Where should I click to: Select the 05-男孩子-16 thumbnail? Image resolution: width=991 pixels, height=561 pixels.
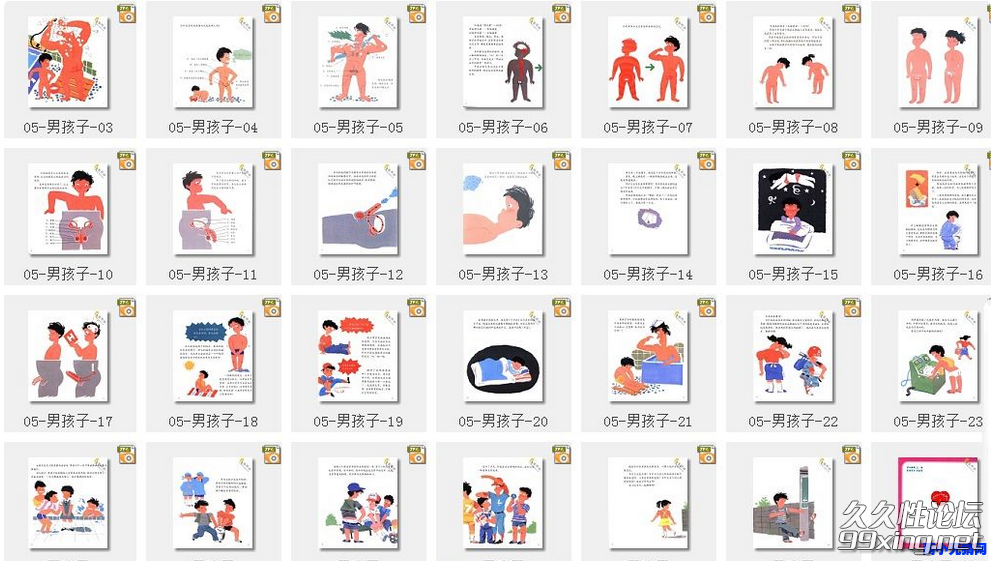pos(938,210)
